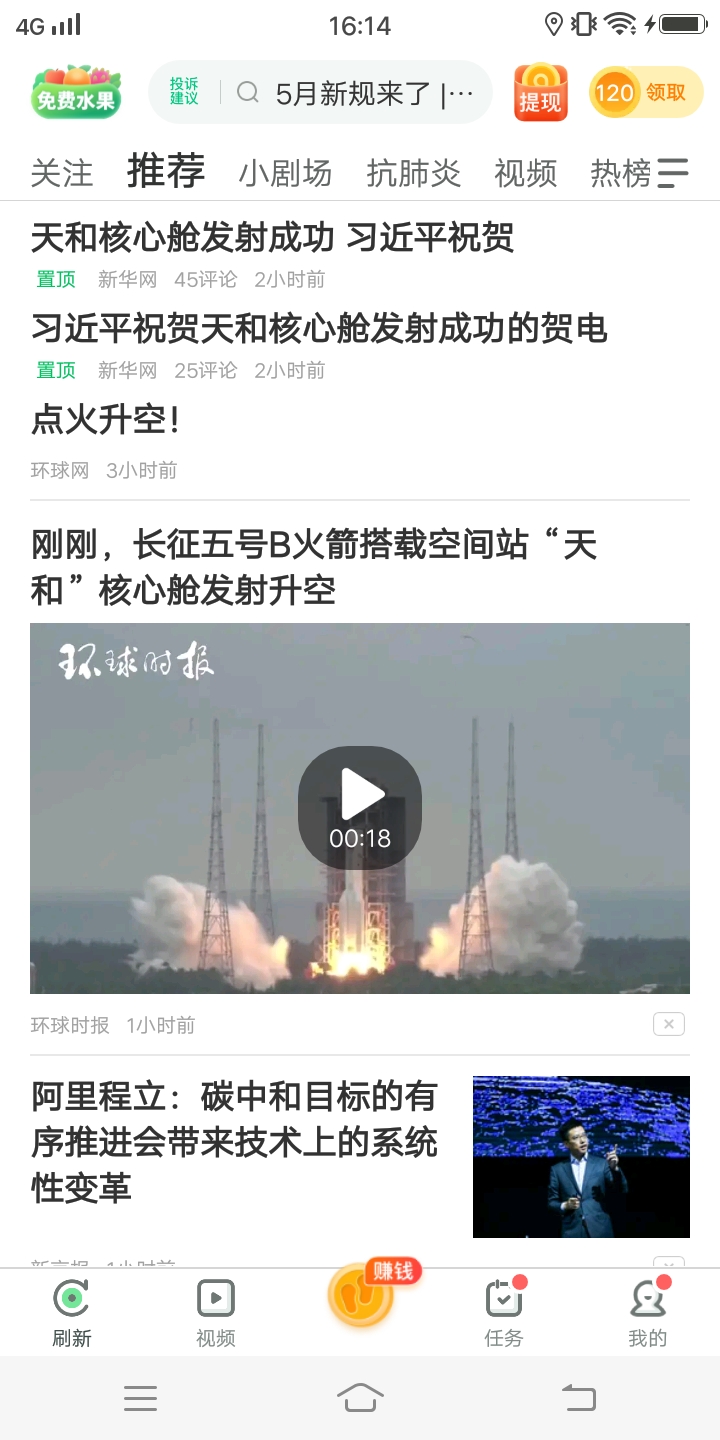Image resolution: width=720 pixels, height=1440 pixels.
Task: Open the 免费水果 free fruit promo icon
Action: tap(76, 92)
